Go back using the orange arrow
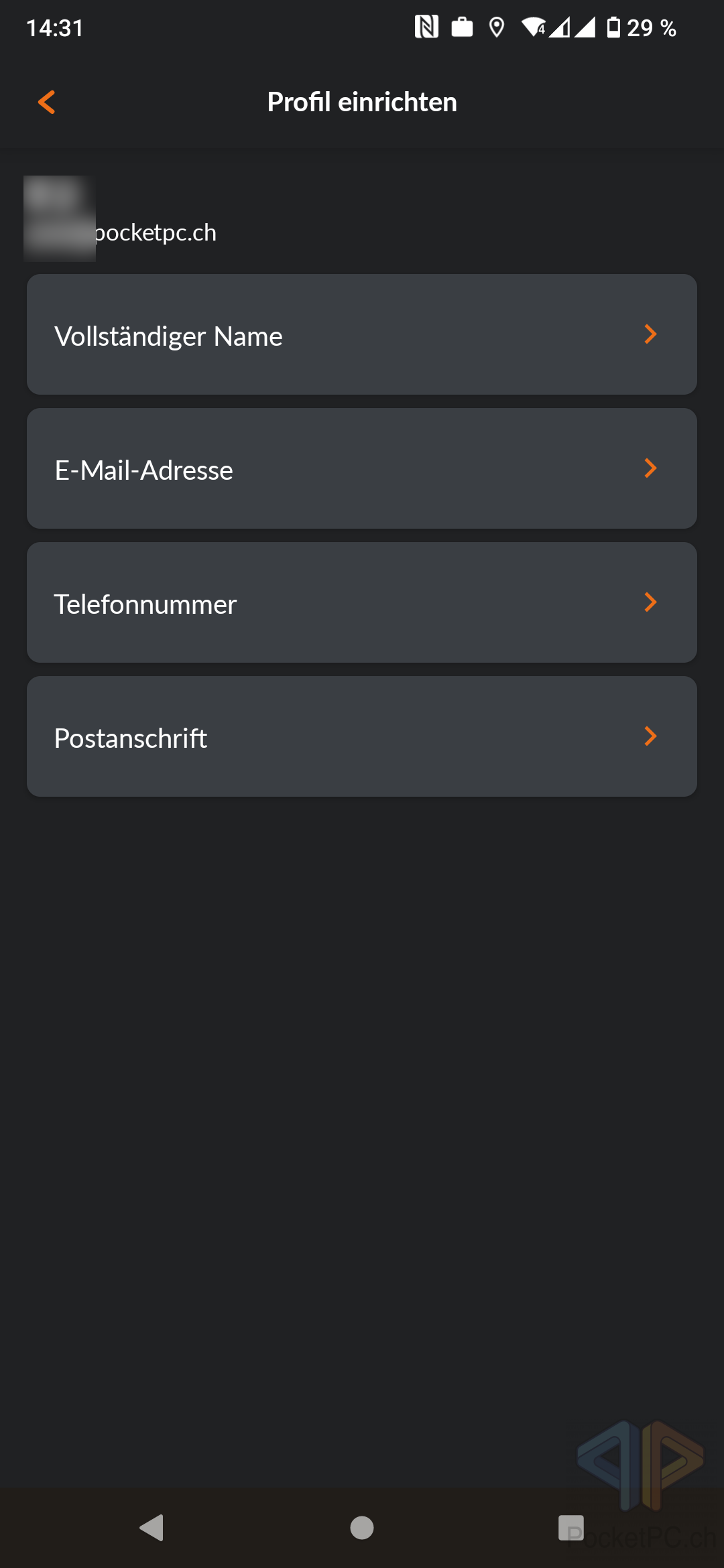The image size is (724, 1568). 47,103
